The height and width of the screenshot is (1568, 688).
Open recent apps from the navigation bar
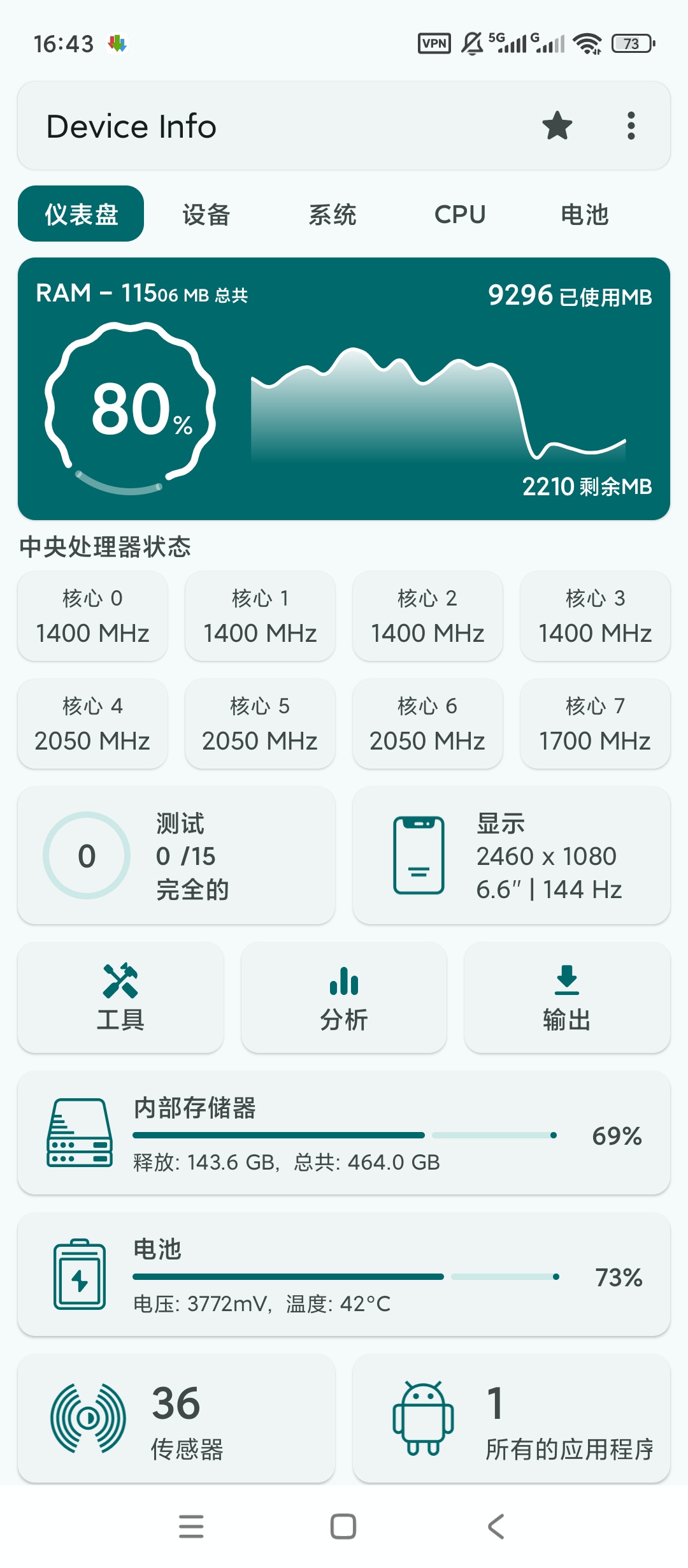click(191, 1527)
